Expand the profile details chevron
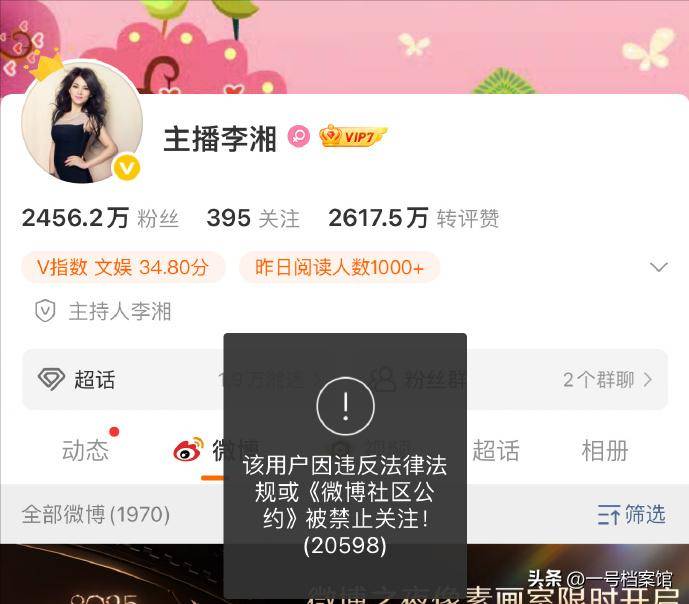The height and width of the screenshot is (604, 689). [x=658, y=267]
